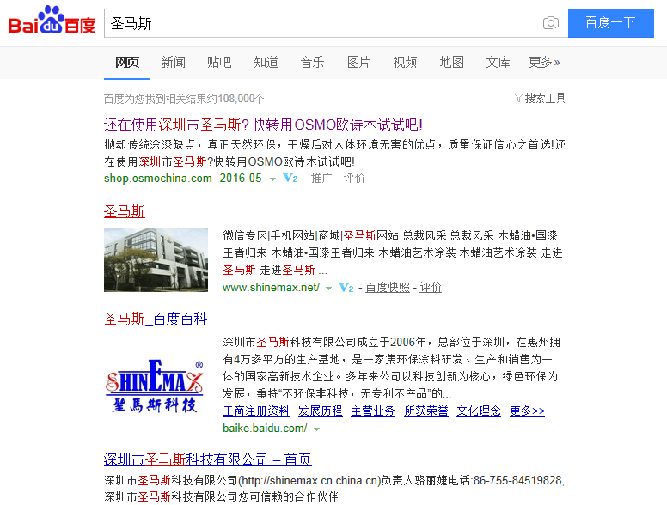
Task: Switch to the 音乐 tab
Action: click(x=312, y=62)
